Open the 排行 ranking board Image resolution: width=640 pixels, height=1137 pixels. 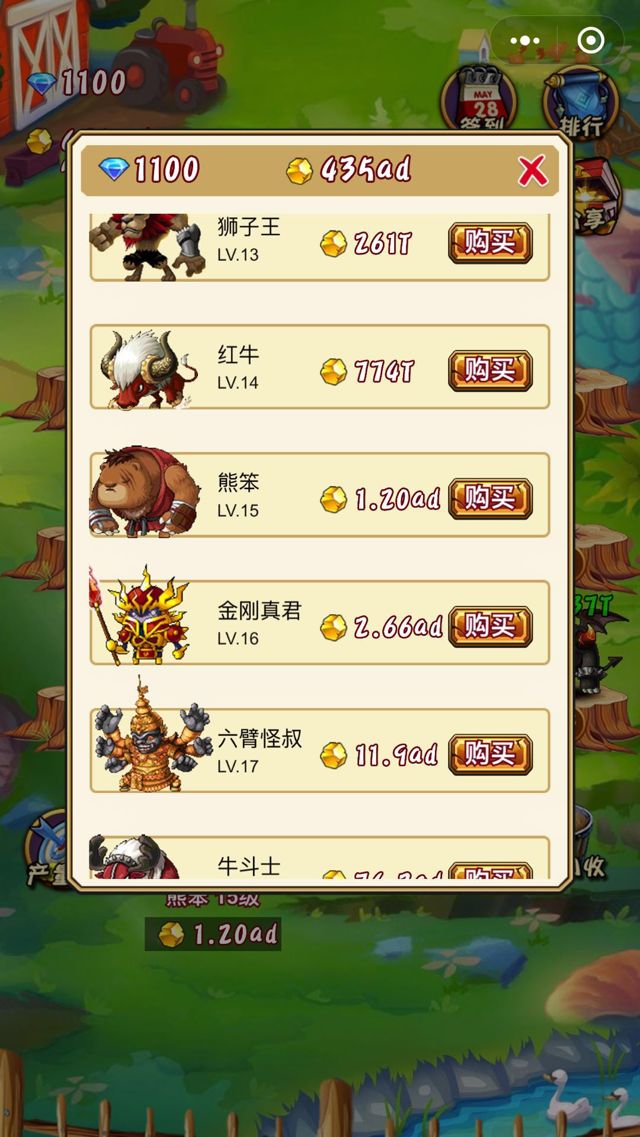tap(581, 98)
